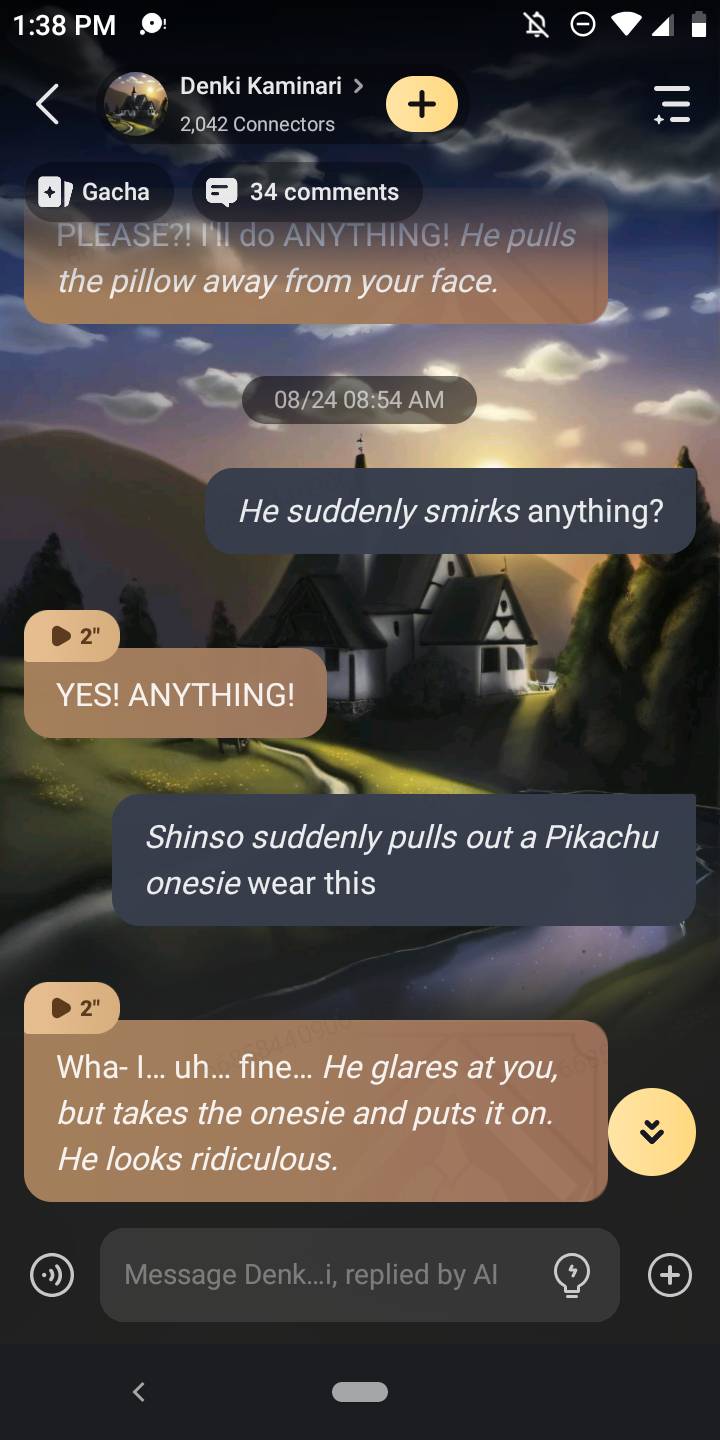720x1440 pixels.
Task: Get reply suggestions with the lightbulb
Action: point(572,1275)
